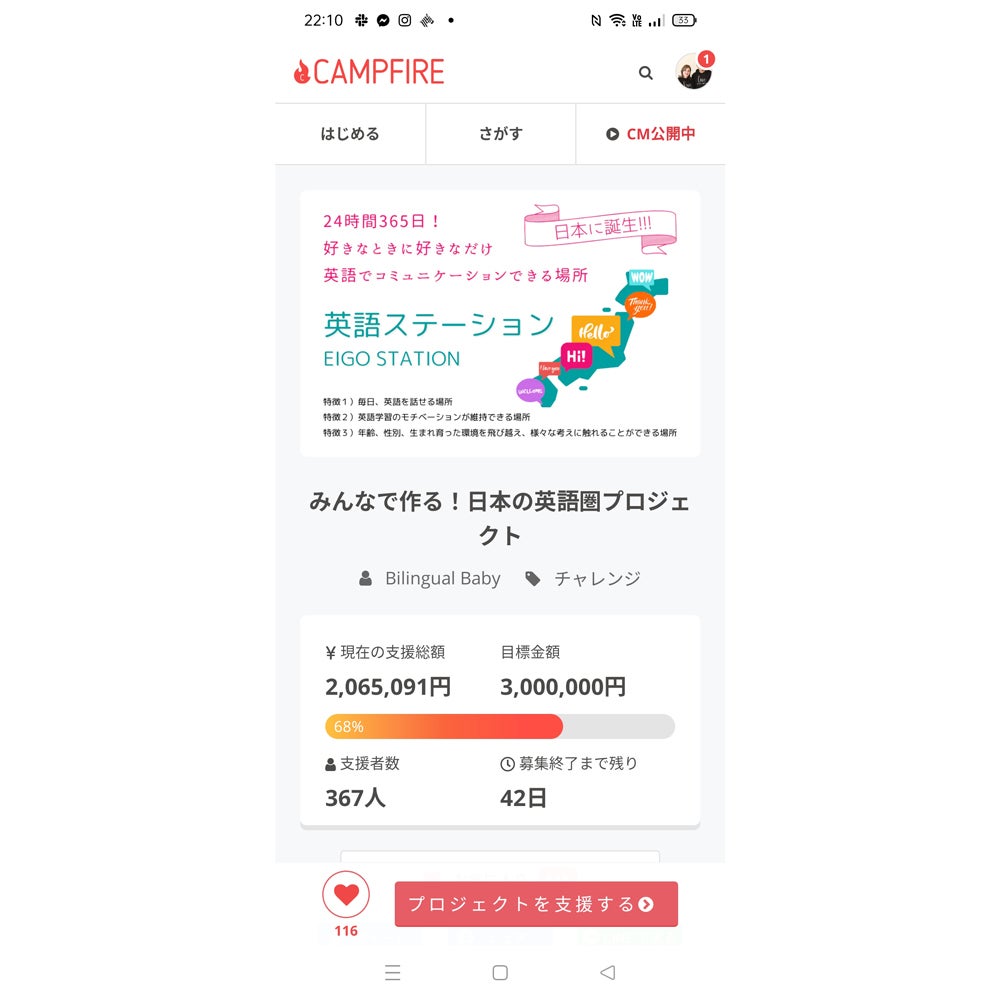1000x1000 pixels.
Task: Open the search magnifier icon
Action: click(645, 73)
